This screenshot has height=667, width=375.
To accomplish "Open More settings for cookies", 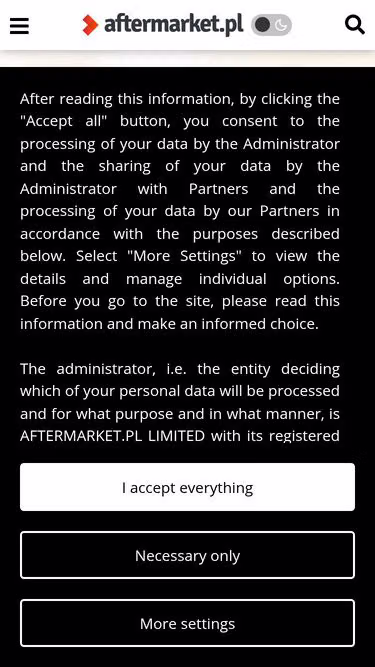I will pos(188,623).
